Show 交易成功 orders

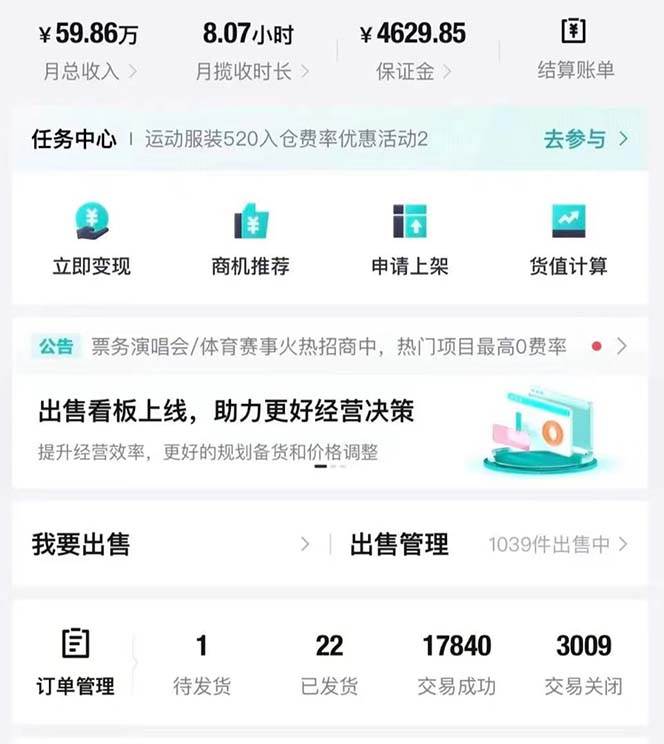456,662
